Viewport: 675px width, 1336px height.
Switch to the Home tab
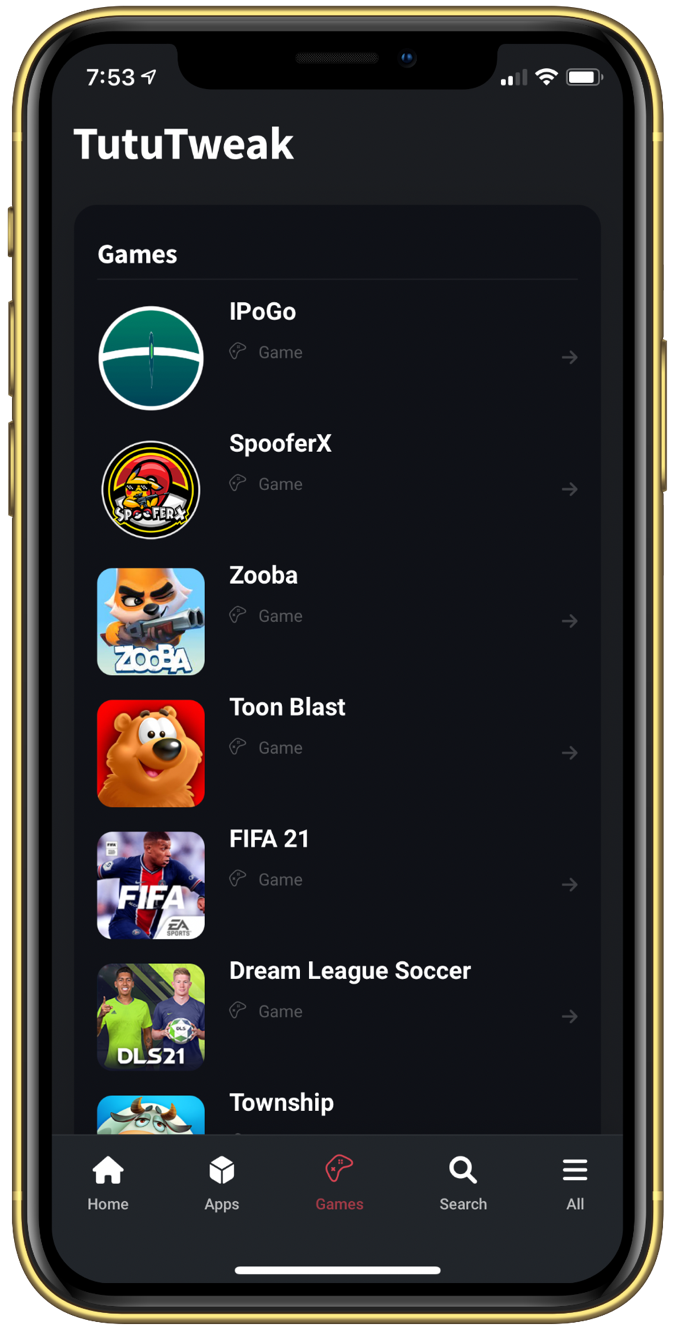tap(108, 1184)
